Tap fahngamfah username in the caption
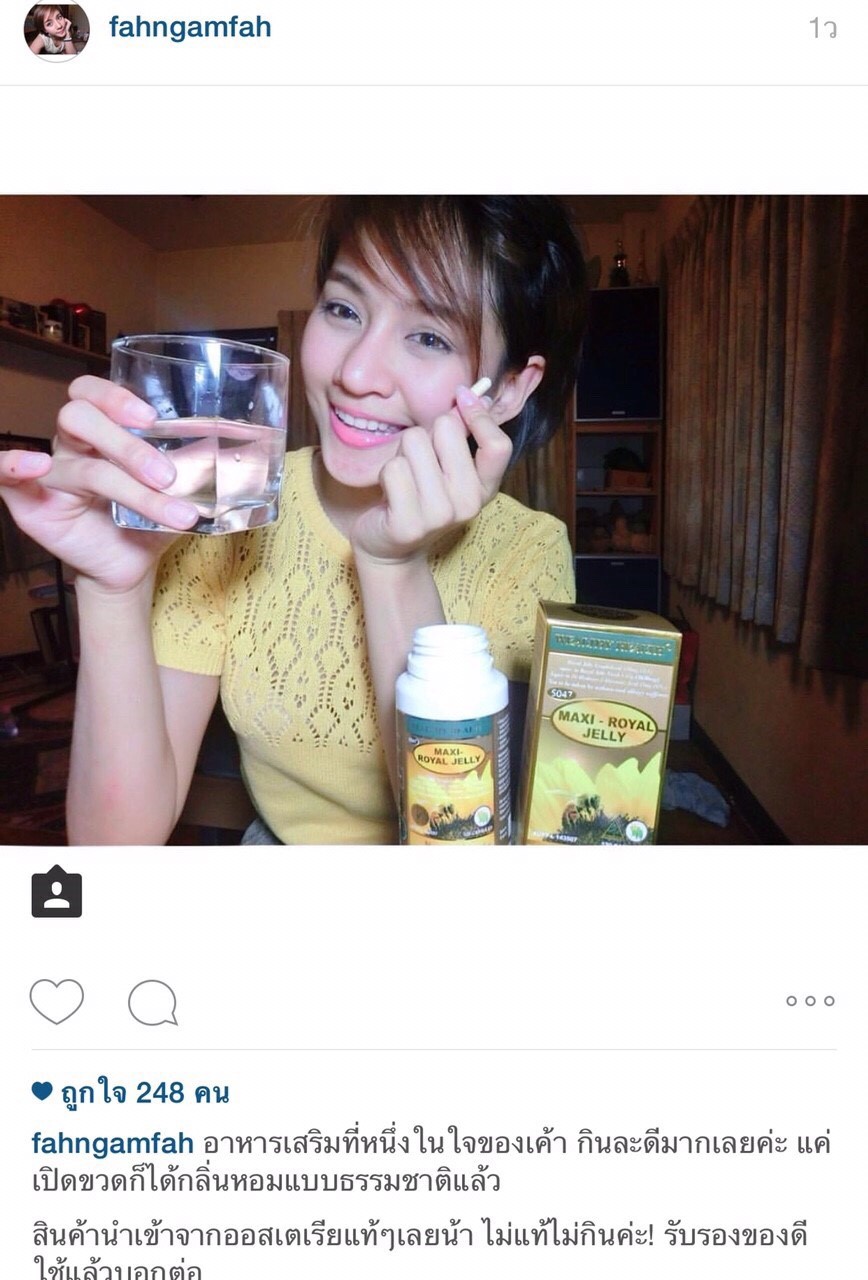 coord(112,1143)
